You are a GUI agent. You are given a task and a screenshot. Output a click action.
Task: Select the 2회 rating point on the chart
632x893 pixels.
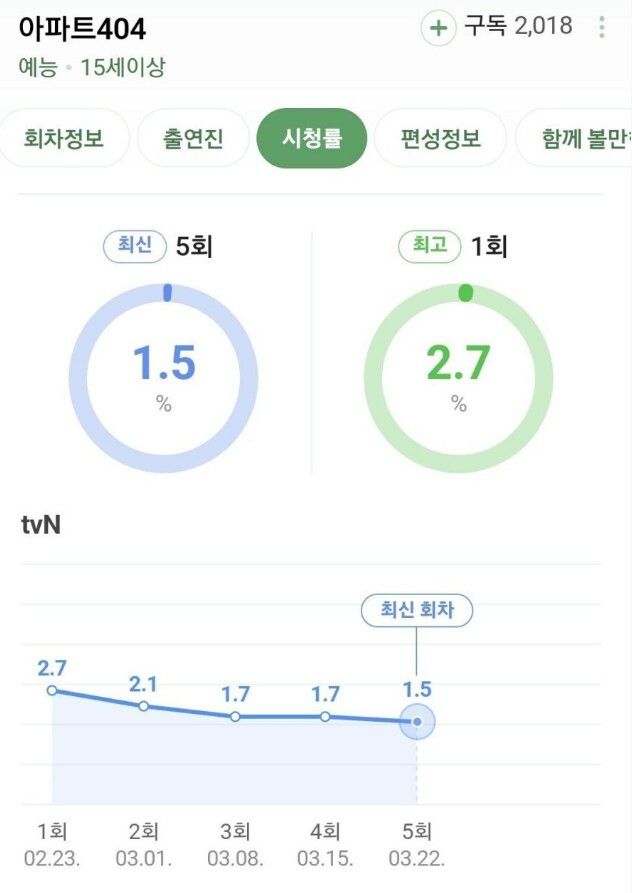point(144,706)
